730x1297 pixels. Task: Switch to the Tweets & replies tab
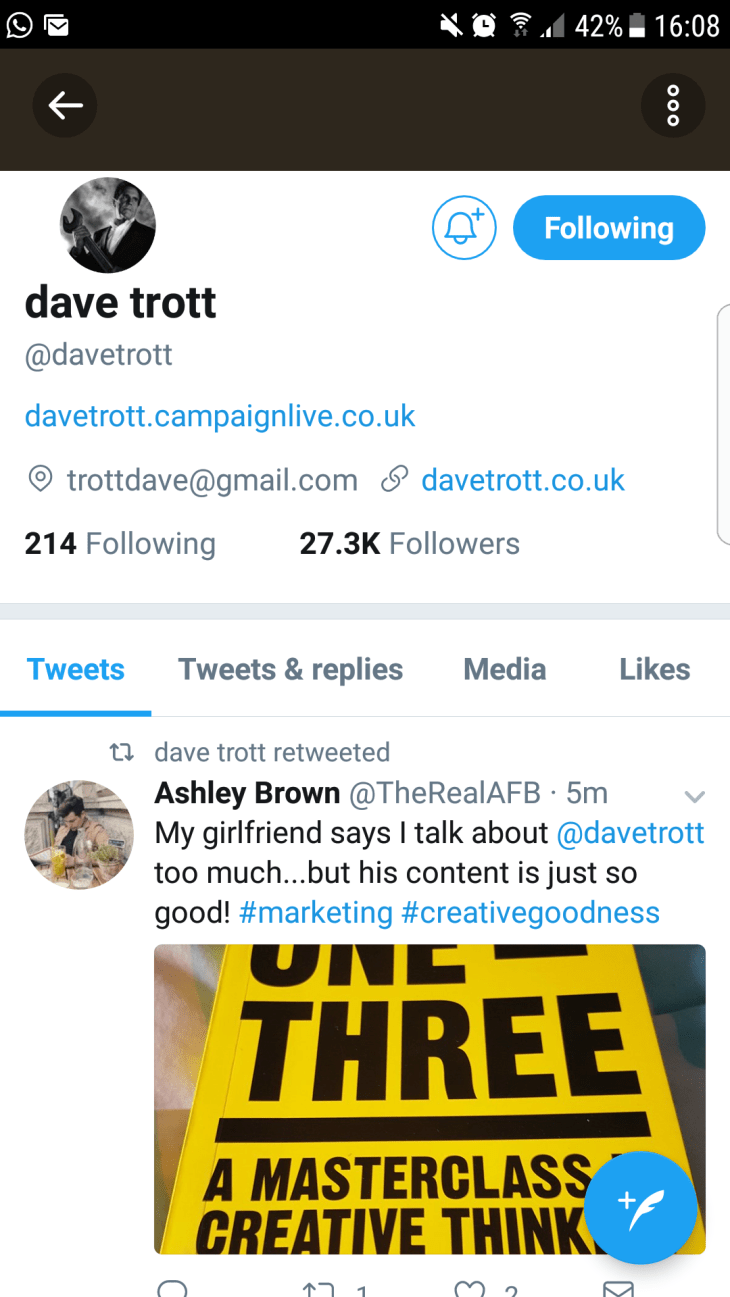tap(290, 669)
